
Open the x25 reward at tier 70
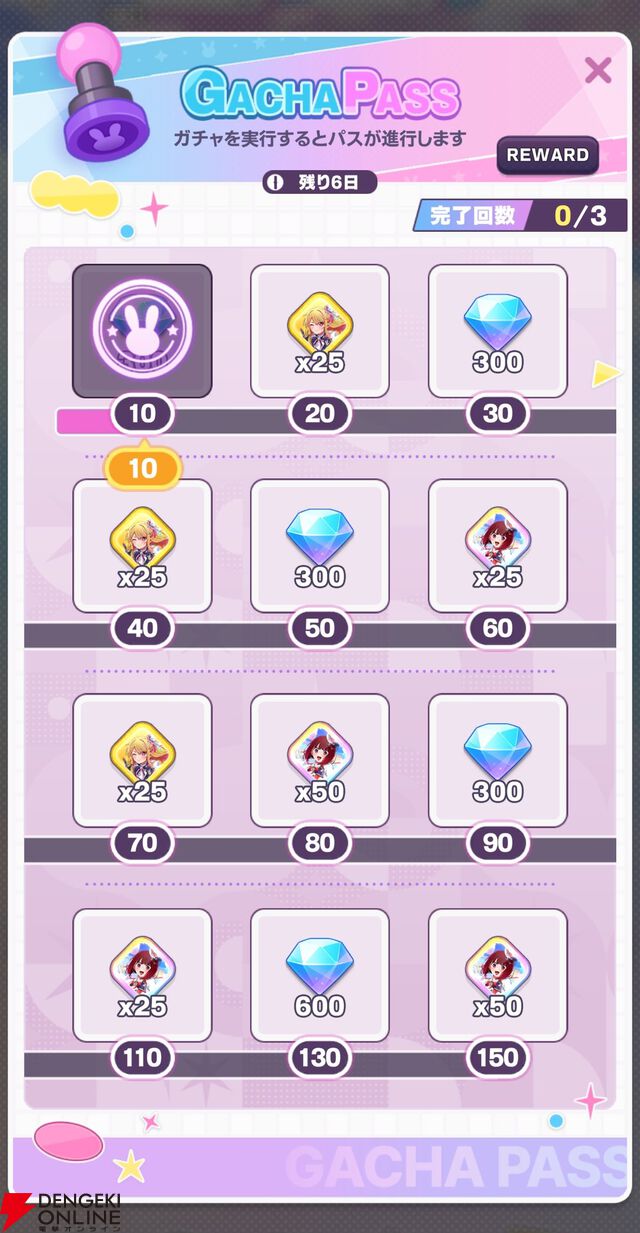pos(142,761)
